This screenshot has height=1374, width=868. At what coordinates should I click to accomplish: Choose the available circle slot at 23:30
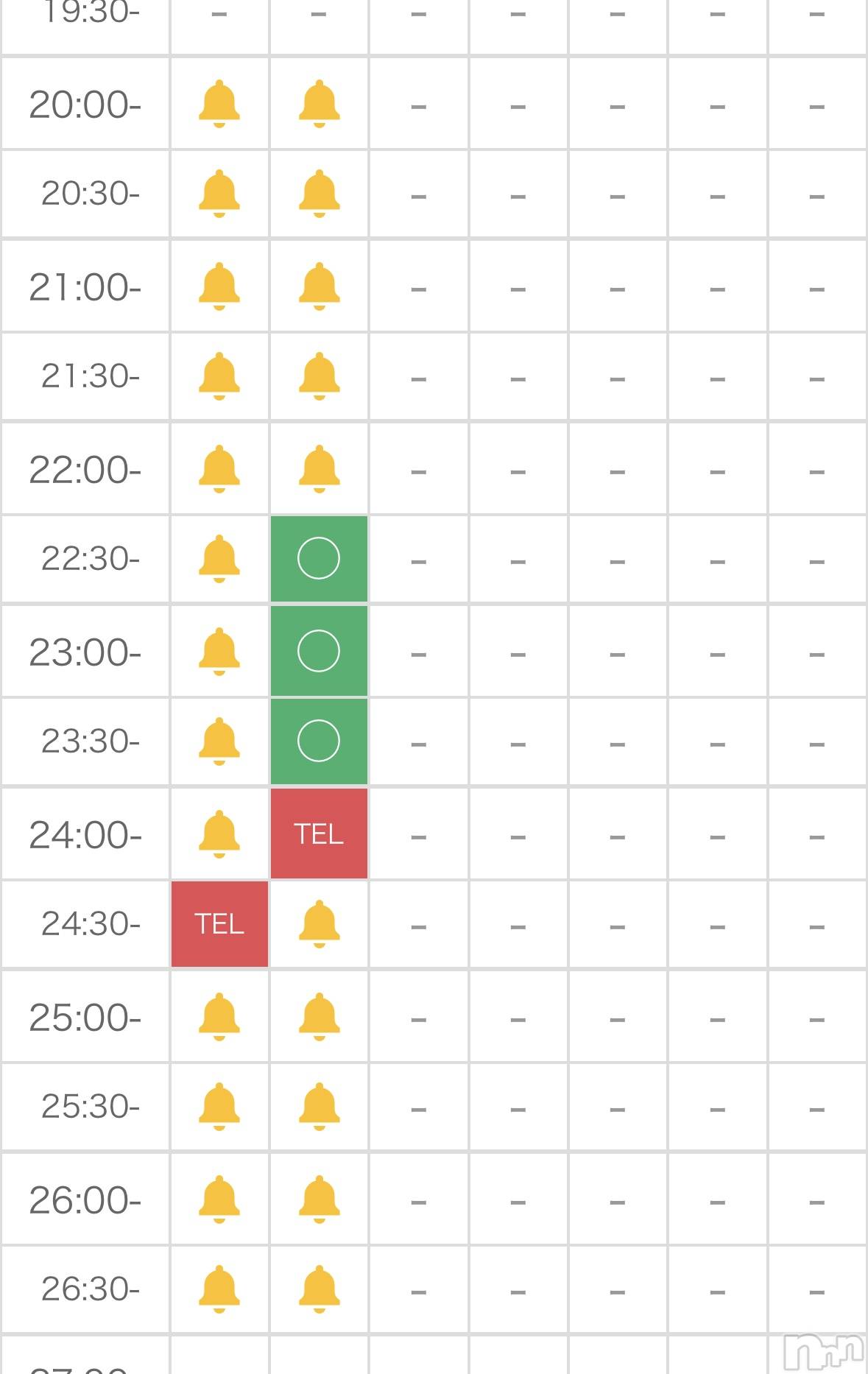coord(319,741)
